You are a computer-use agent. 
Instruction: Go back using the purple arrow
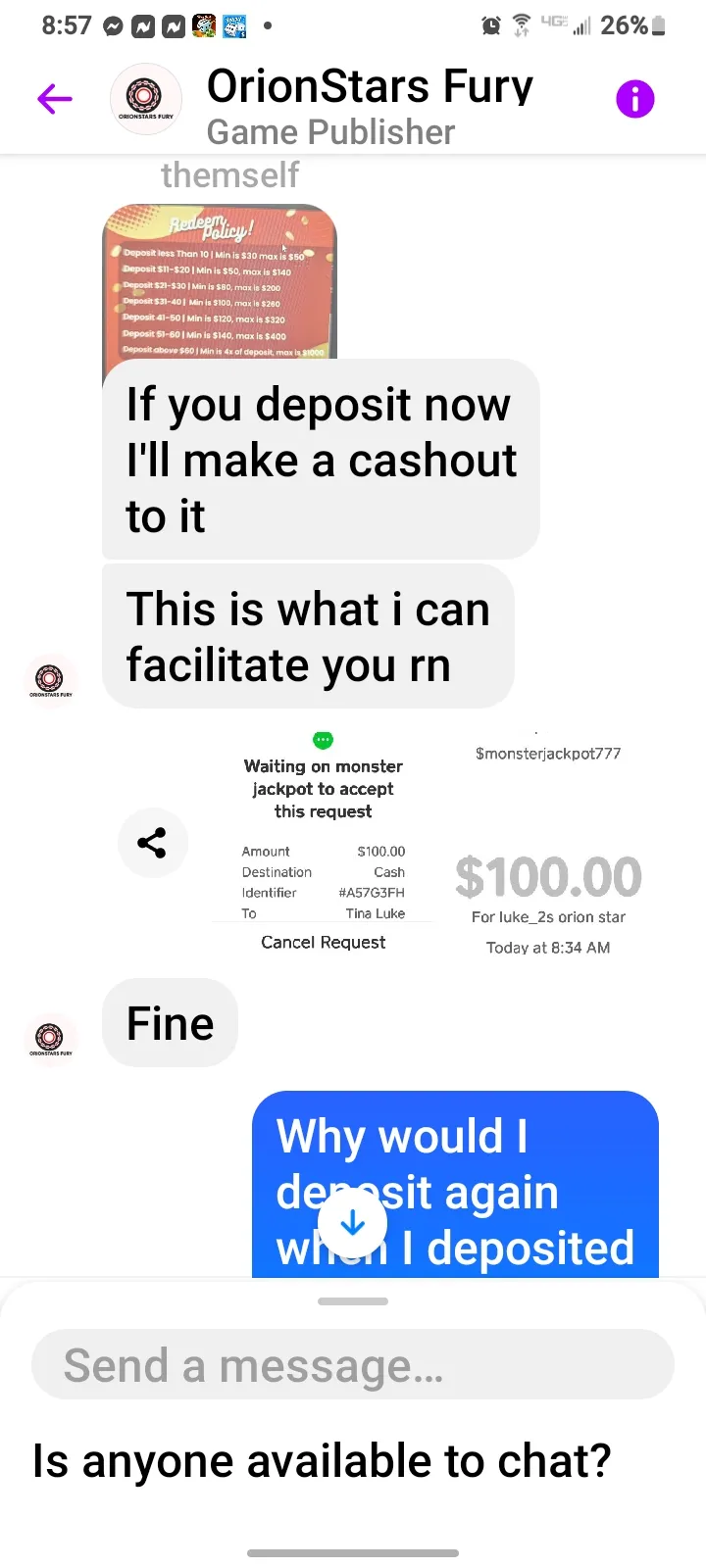[55, 98]
